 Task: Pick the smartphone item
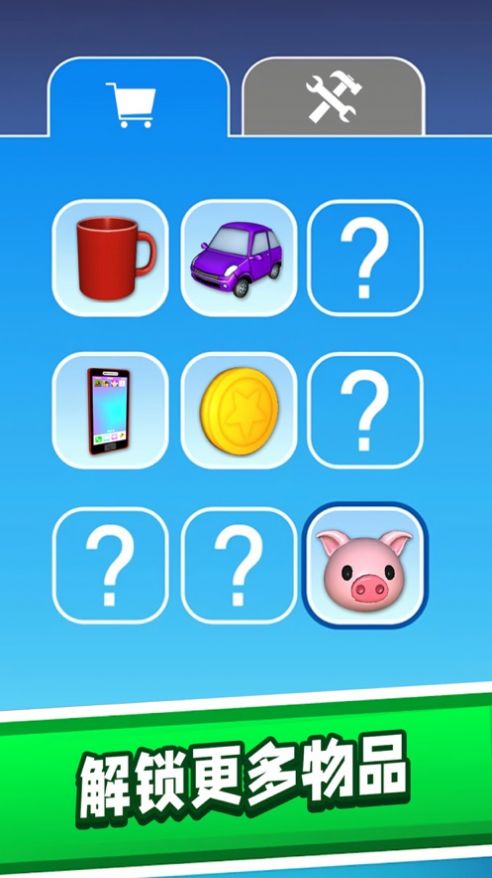pos(110,411)
